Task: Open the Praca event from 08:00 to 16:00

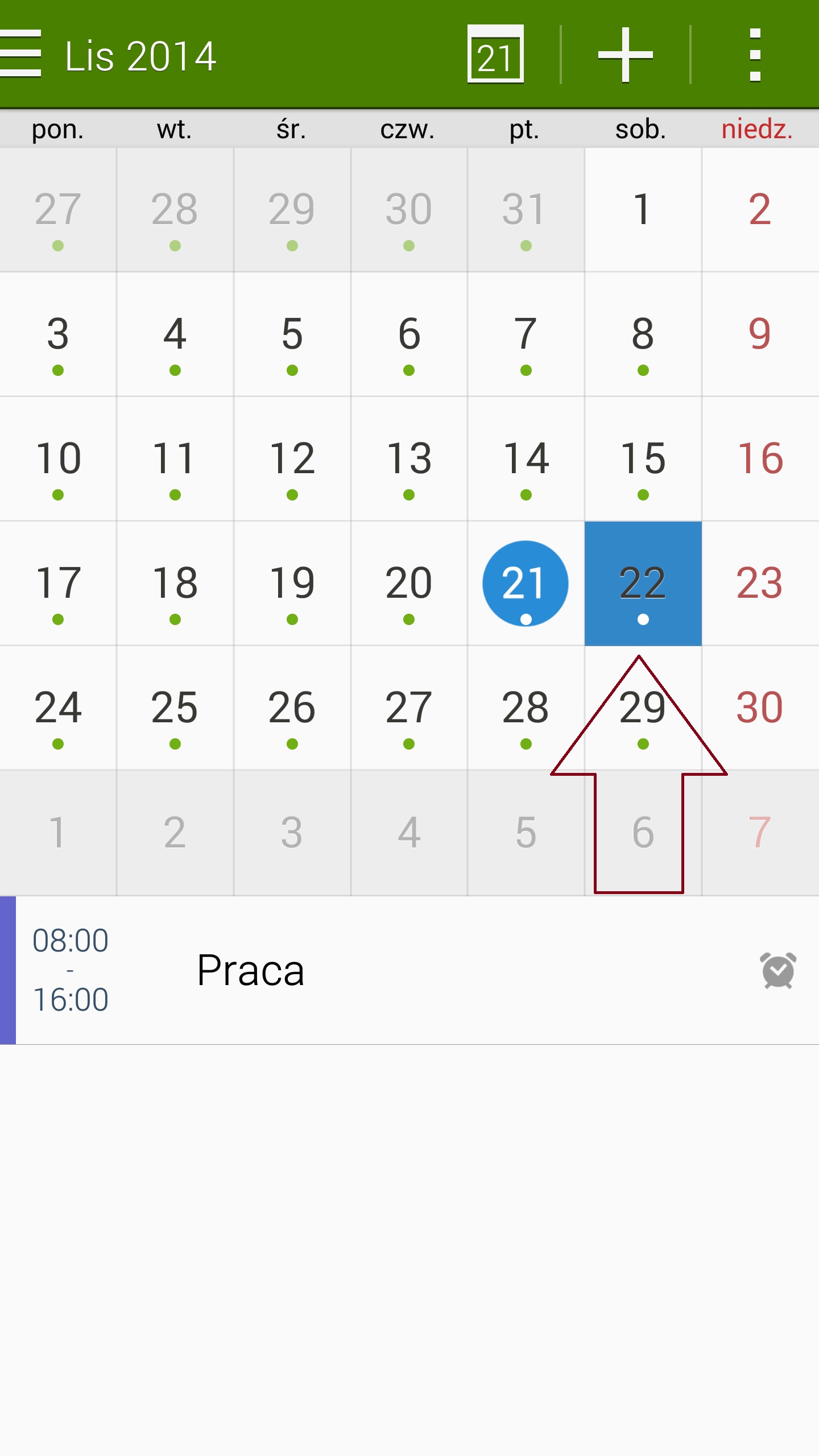Action: [409, 970]
